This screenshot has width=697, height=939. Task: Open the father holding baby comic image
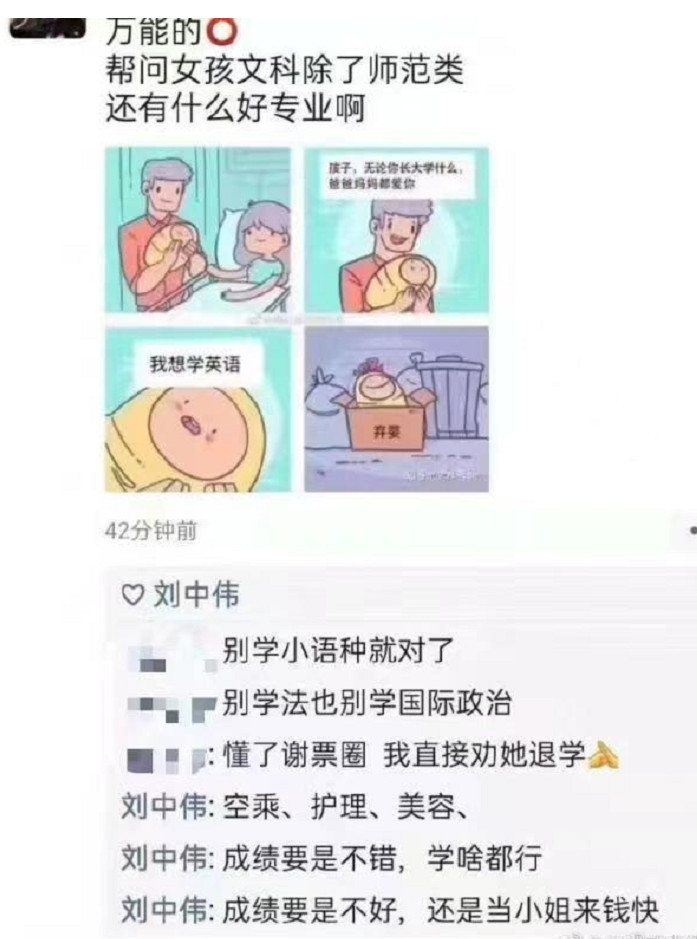(397, 231)
